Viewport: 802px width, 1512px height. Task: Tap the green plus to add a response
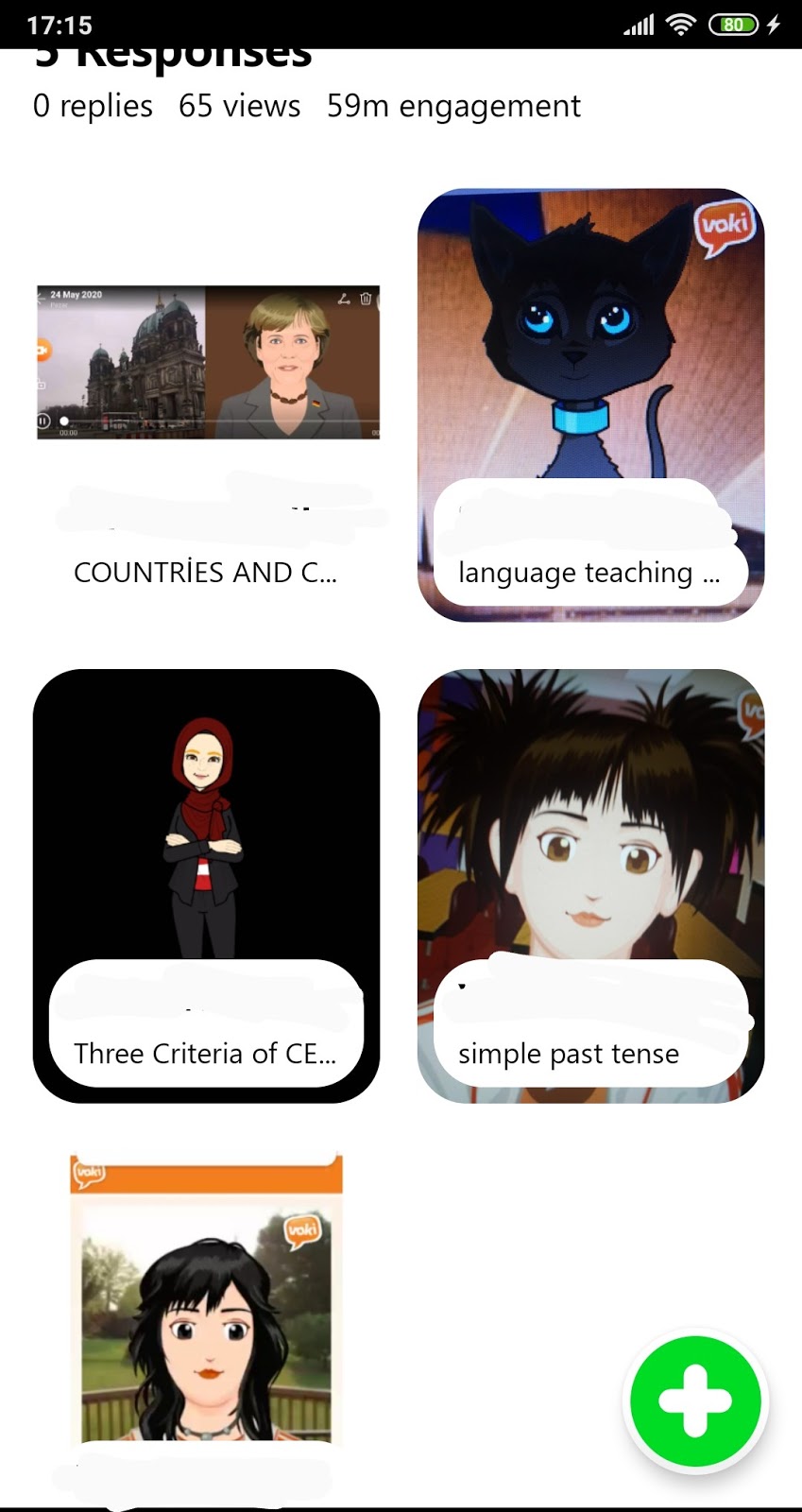(696, 1400)
